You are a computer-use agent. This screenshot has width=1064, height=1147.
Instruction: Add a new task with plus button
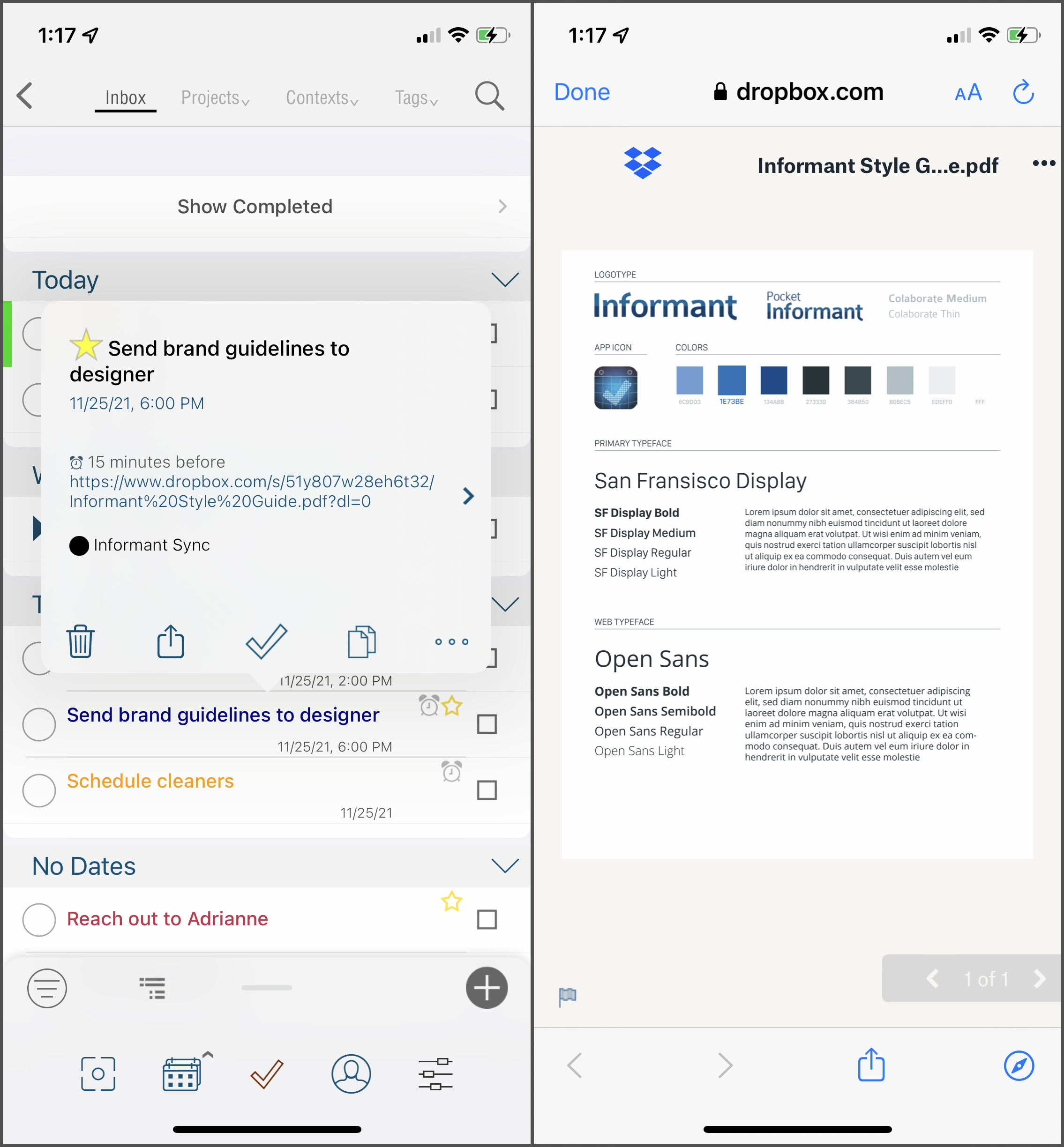(x=487, y=988)
